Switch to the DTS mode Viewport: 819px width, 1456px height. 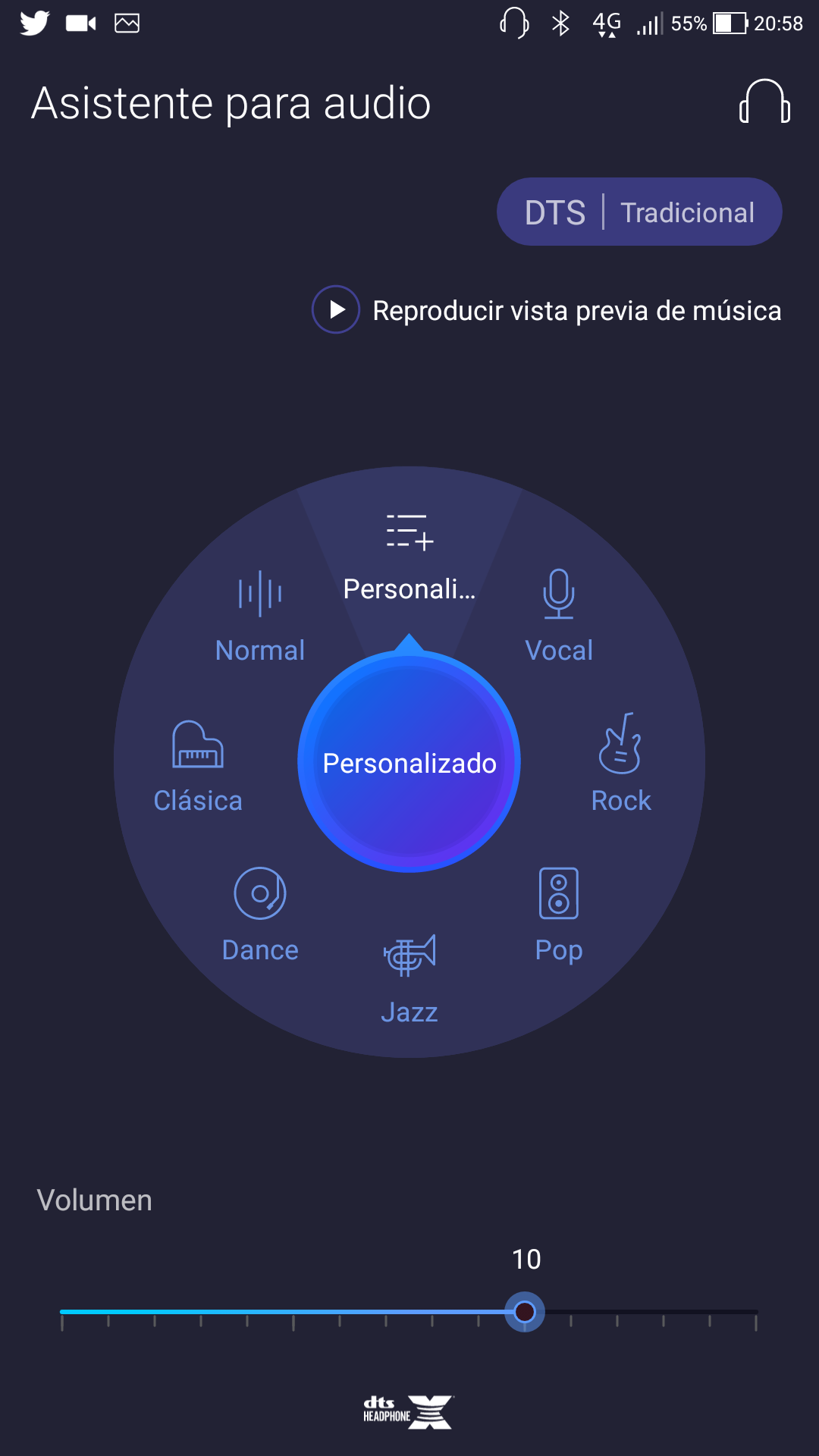pos(554,212)
